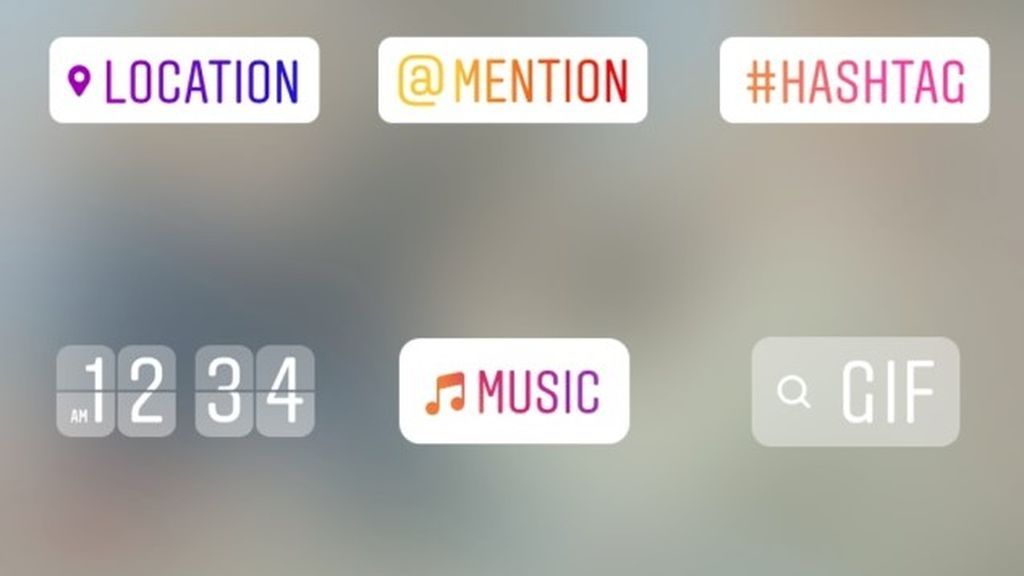Choose the Music sticker
Image resolution: width=1024 pixels, height=576 pixels.
514,391
